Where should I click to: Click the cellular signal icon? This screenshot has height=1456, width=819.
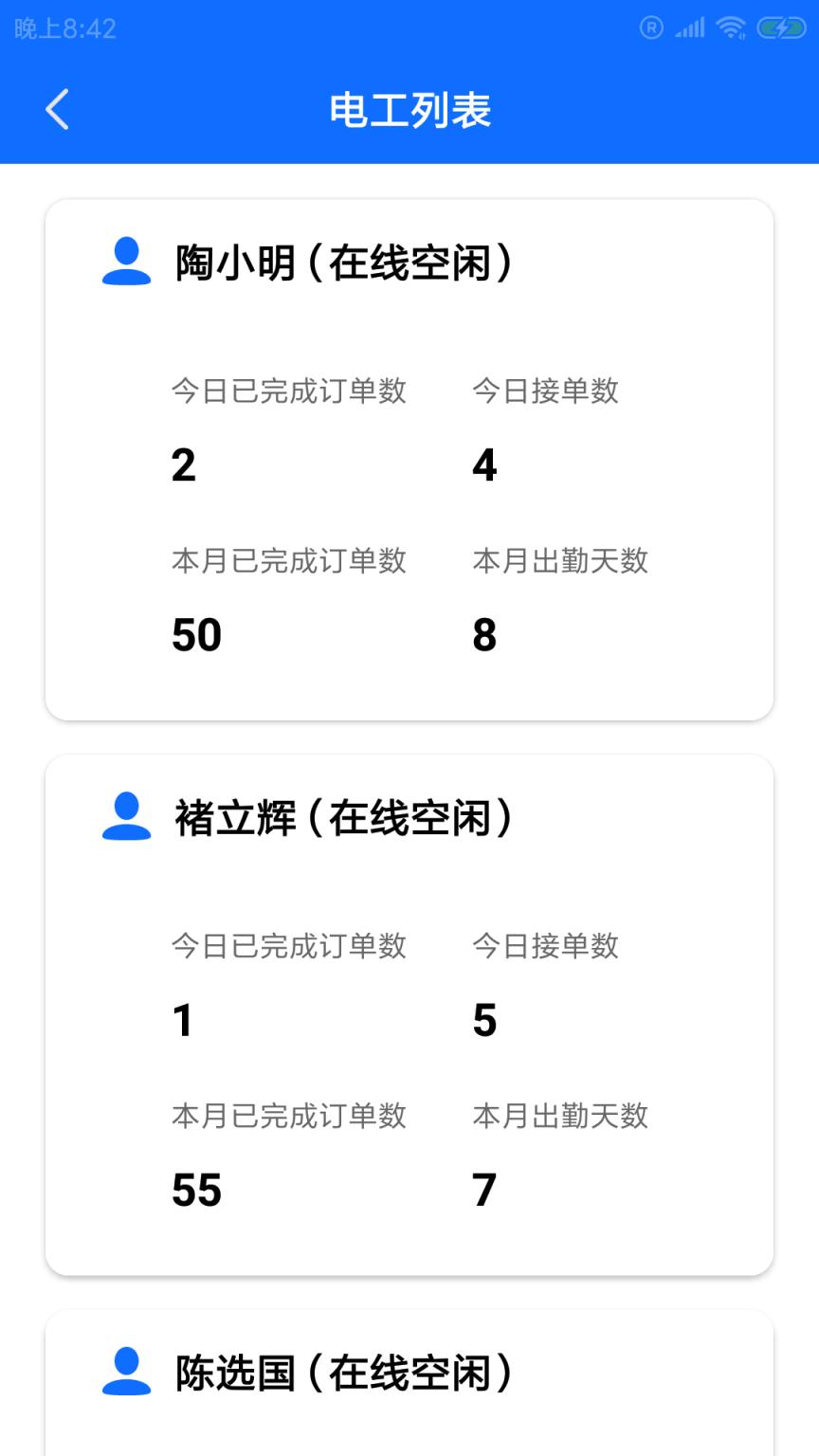click(690, 27)
